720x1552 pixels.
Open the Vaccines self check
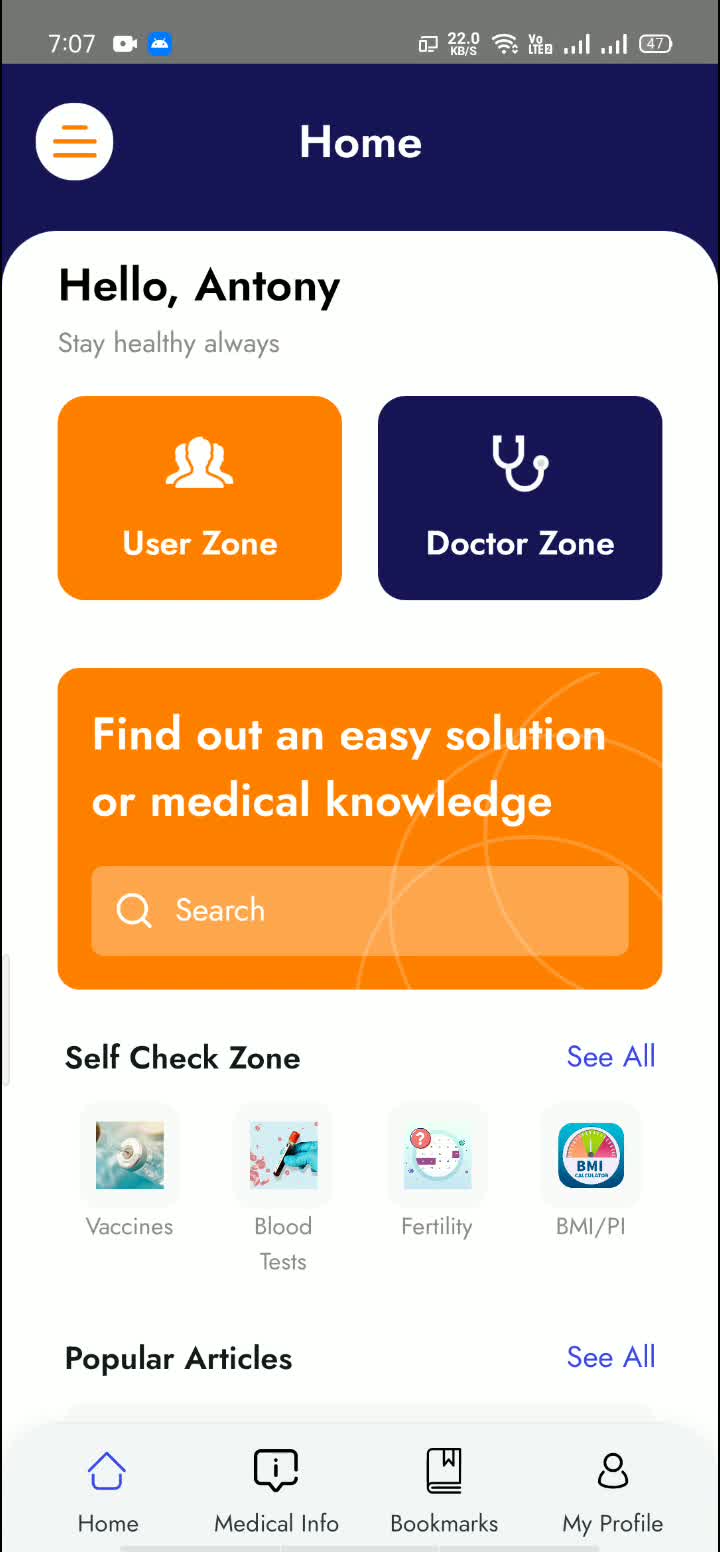[130, 1156]
